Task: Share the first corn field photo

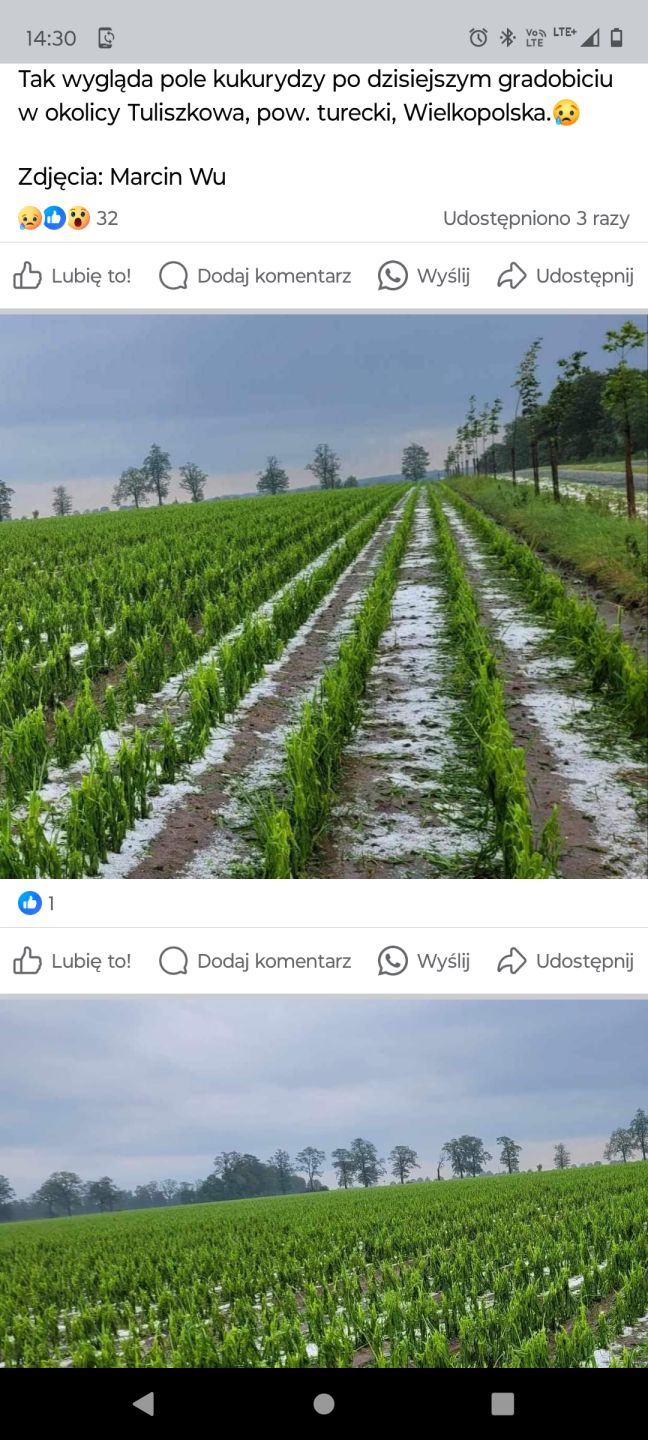Action: [566, 961]
